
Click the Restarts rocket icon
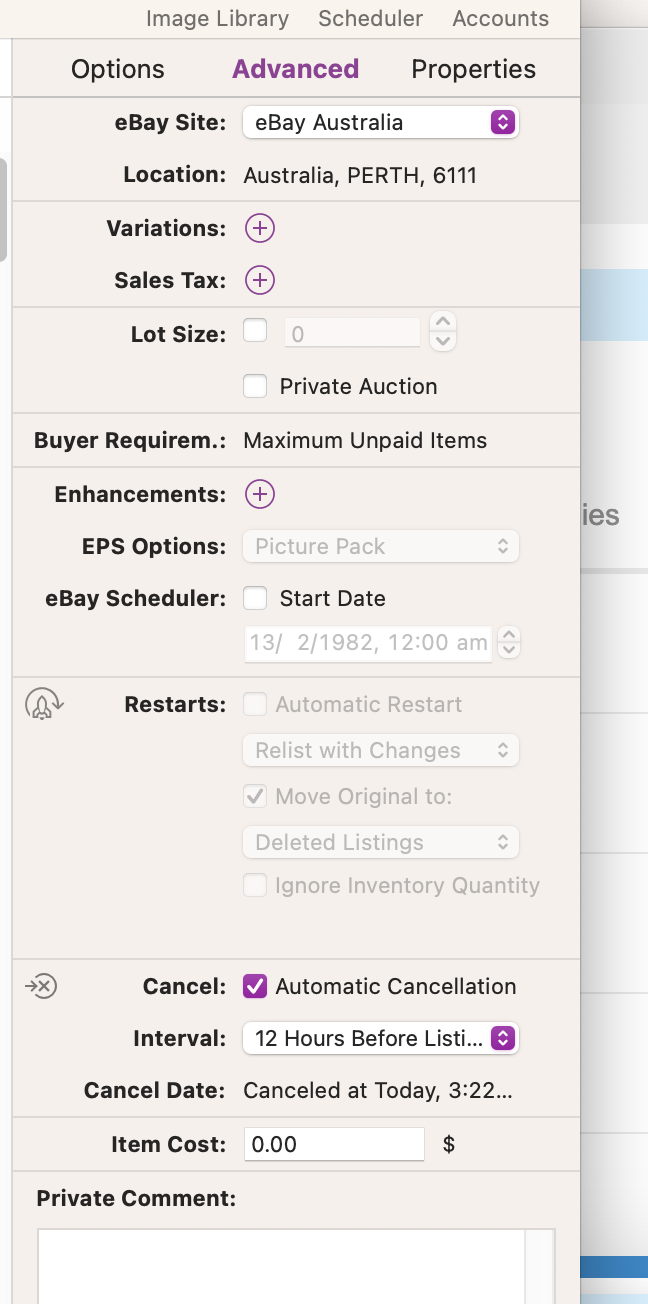tap(44, 704)
